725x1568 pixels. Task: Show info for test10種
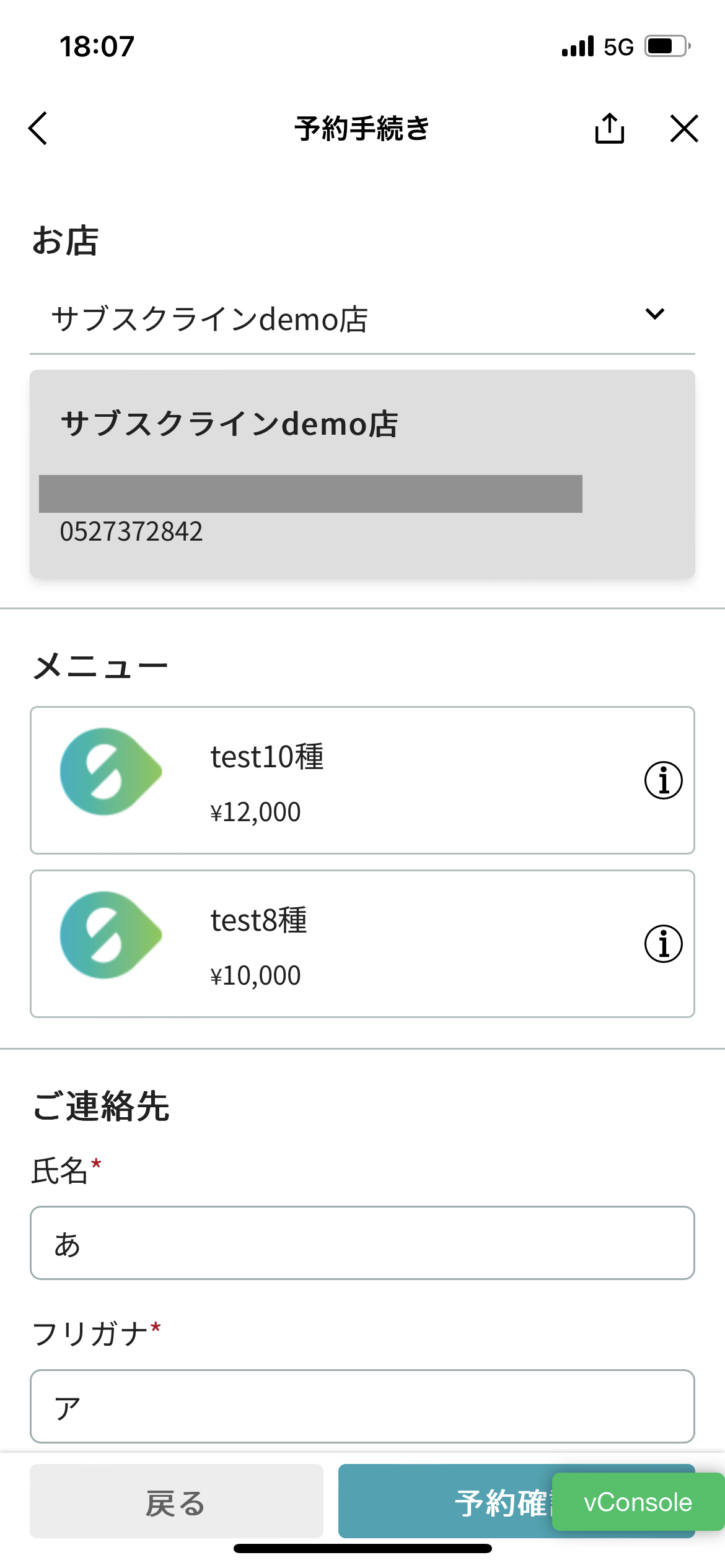(664, 780)
